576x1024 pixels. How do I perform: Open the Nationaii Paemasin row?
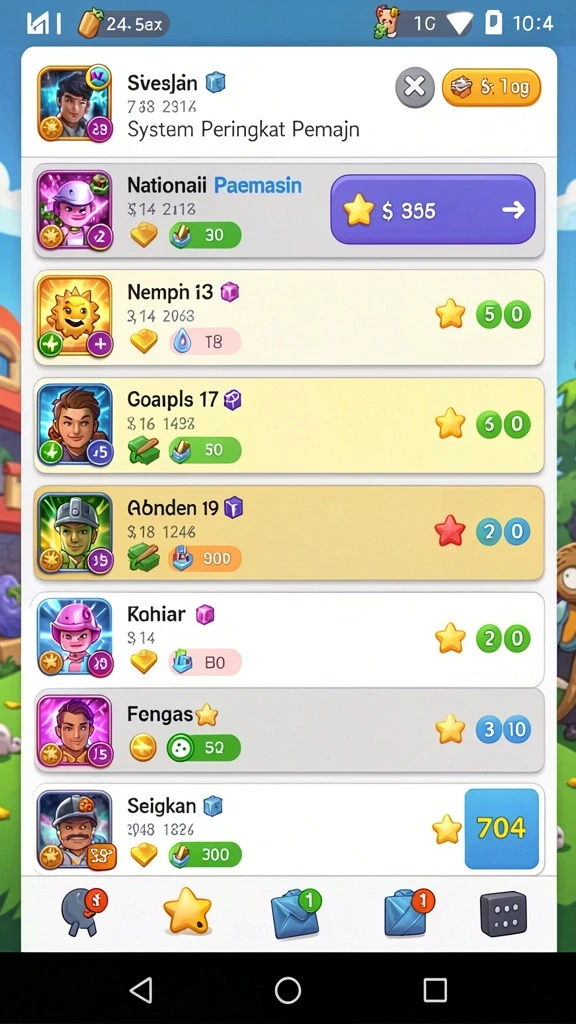point(289,210)
